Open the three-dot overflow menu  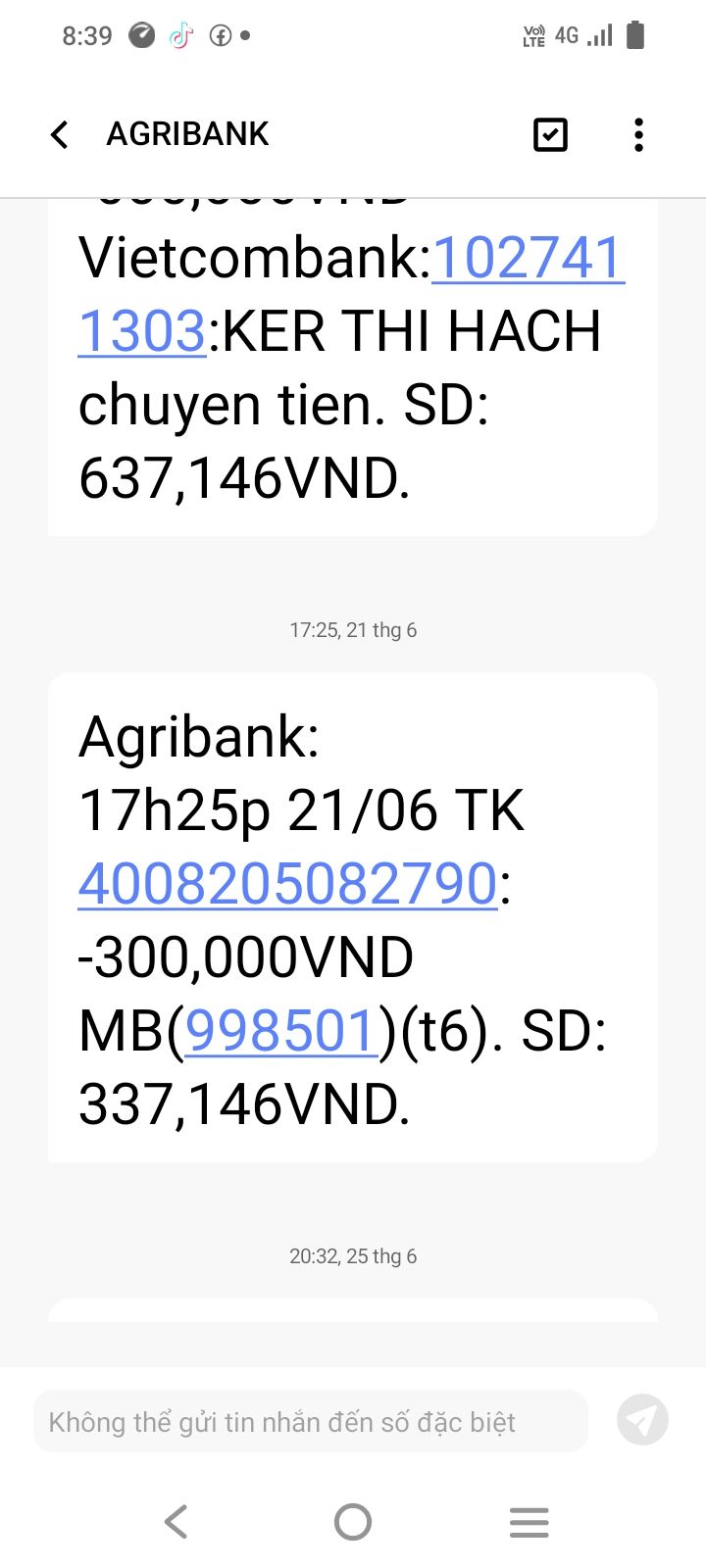click(638, 134)
